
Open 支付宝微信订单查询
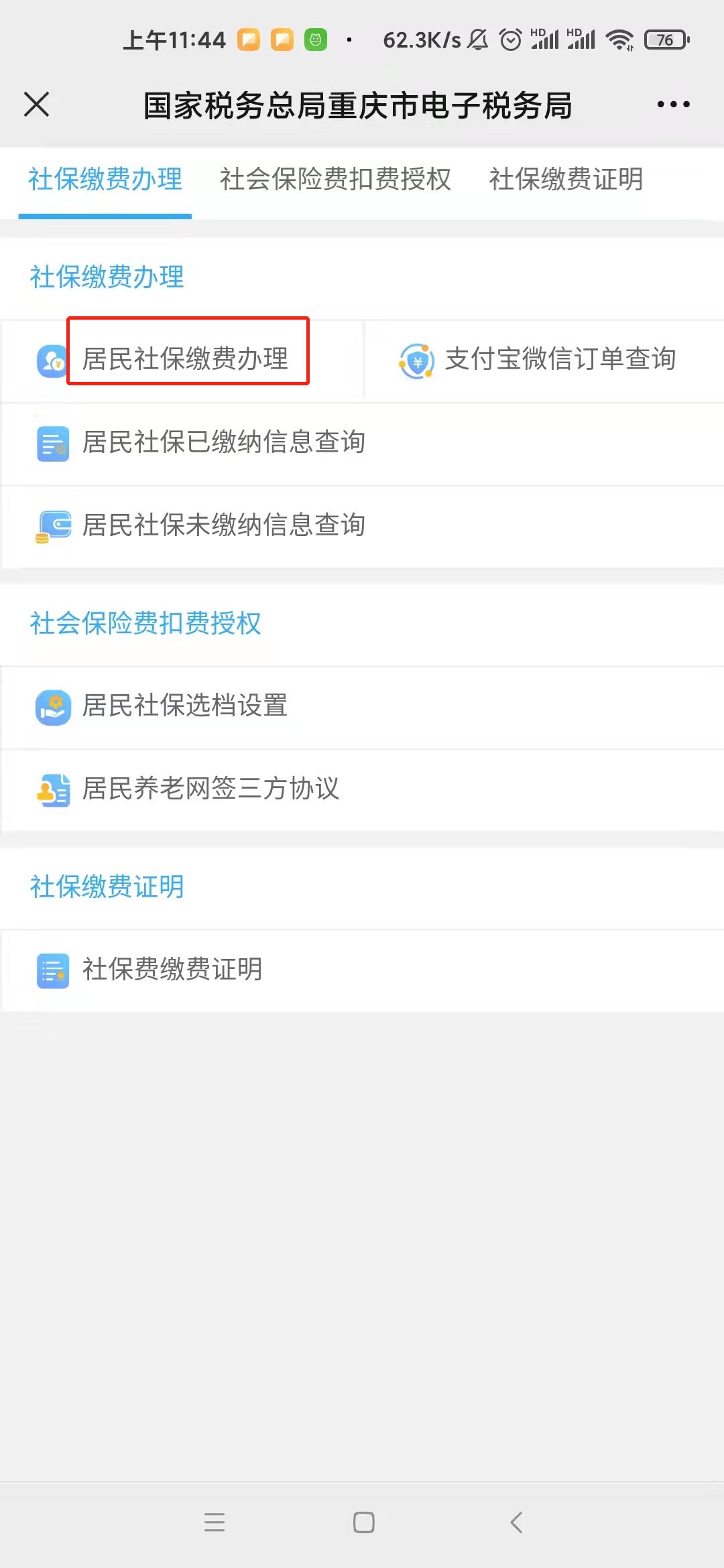(x=559, y=359)
